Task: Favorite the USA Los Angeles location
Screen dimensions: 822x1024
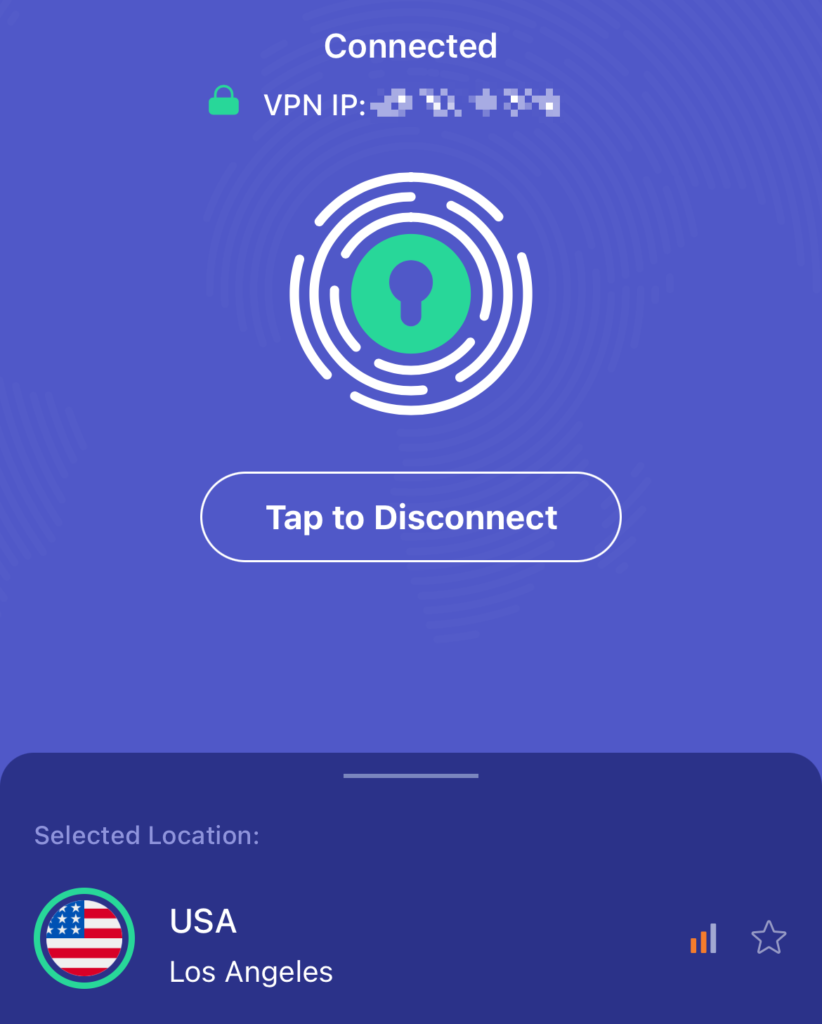Action: coord(768,938)
